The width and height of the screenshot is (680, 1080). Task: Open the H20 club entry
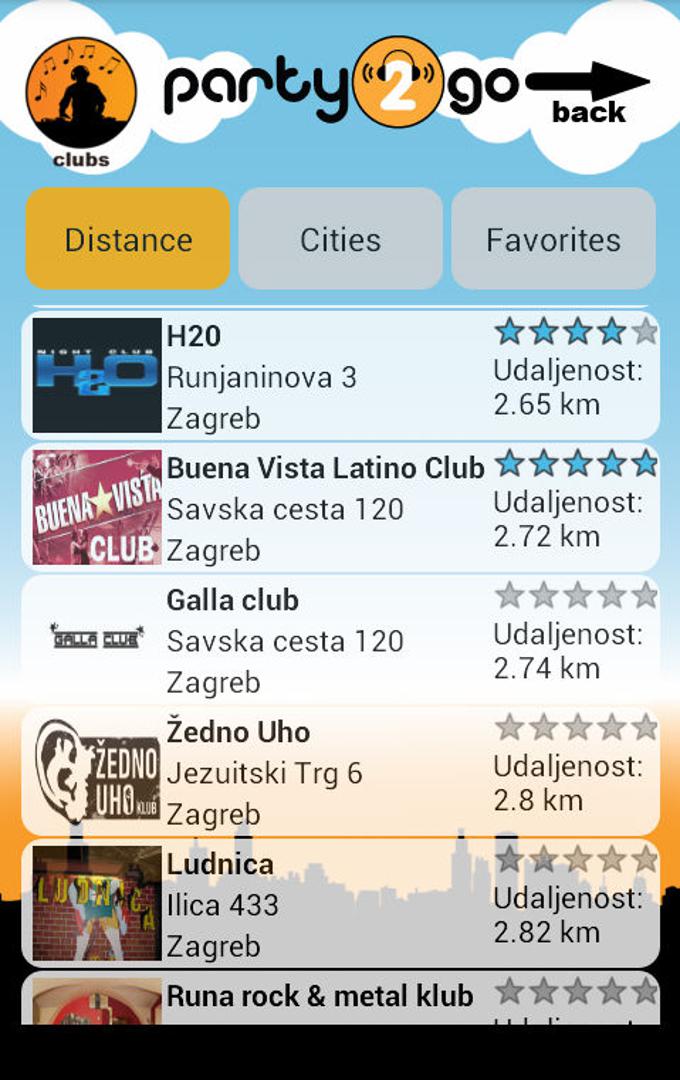(340, 376)
